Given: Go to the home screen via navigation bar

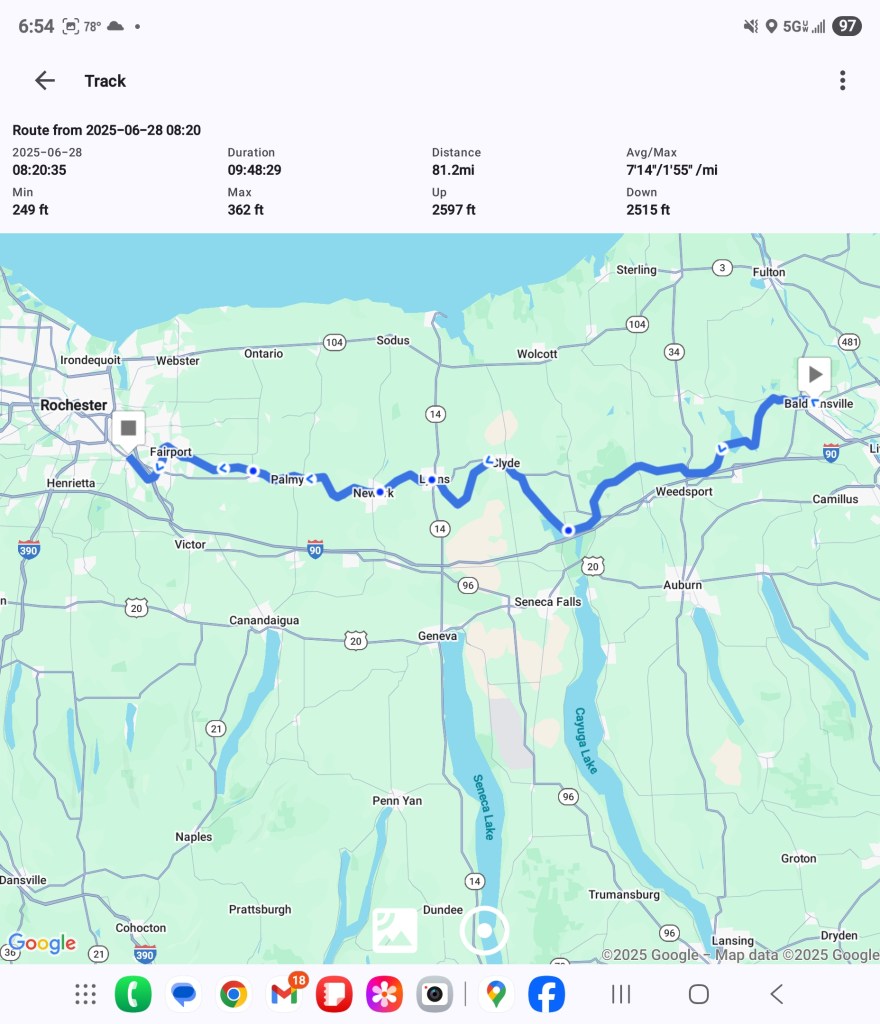Looking at the screenshot, I should tap(699, 994).
